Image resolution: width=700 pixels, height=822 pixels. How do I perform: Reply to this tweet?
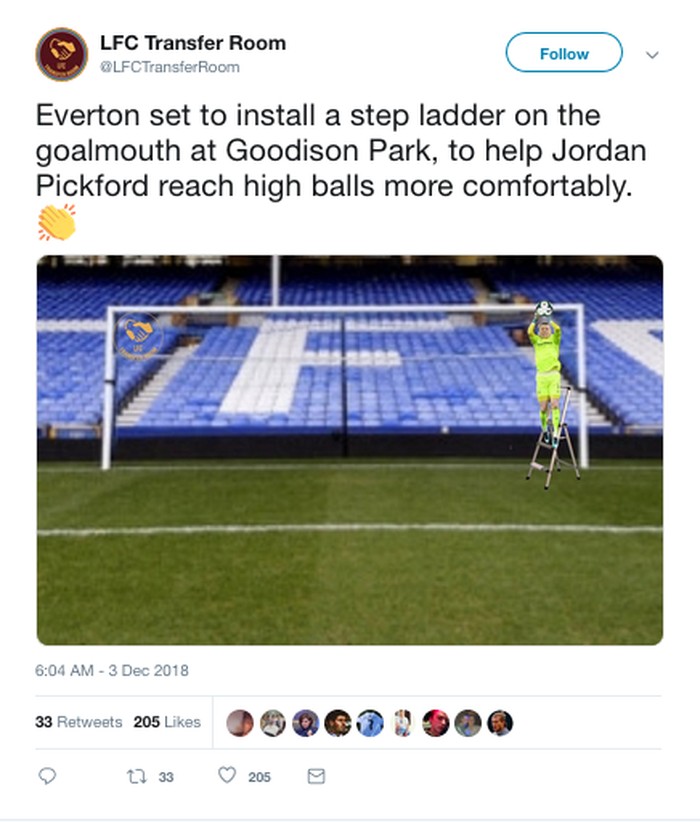47,776
